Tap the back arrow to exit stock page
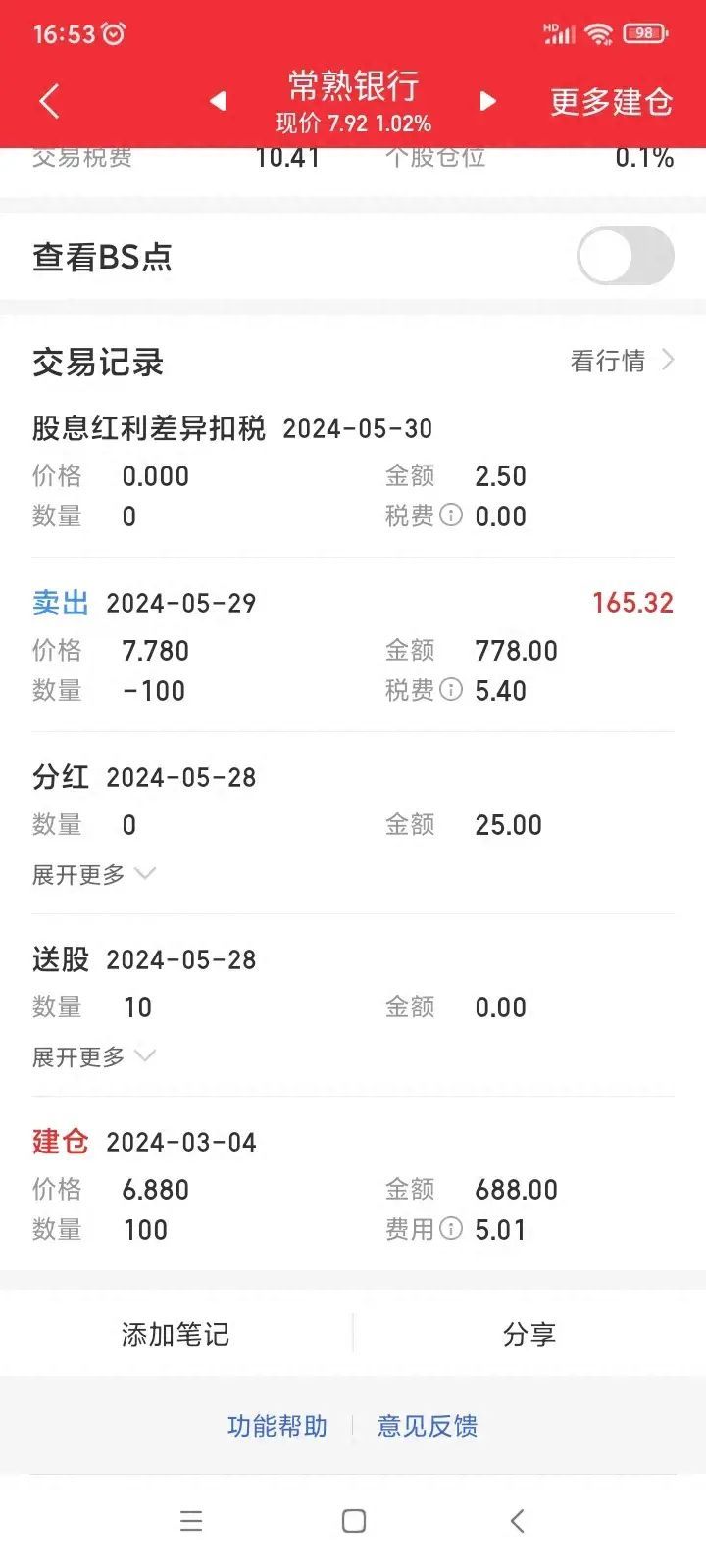This screenshot has width=706, height=1568. coord(47,101)
